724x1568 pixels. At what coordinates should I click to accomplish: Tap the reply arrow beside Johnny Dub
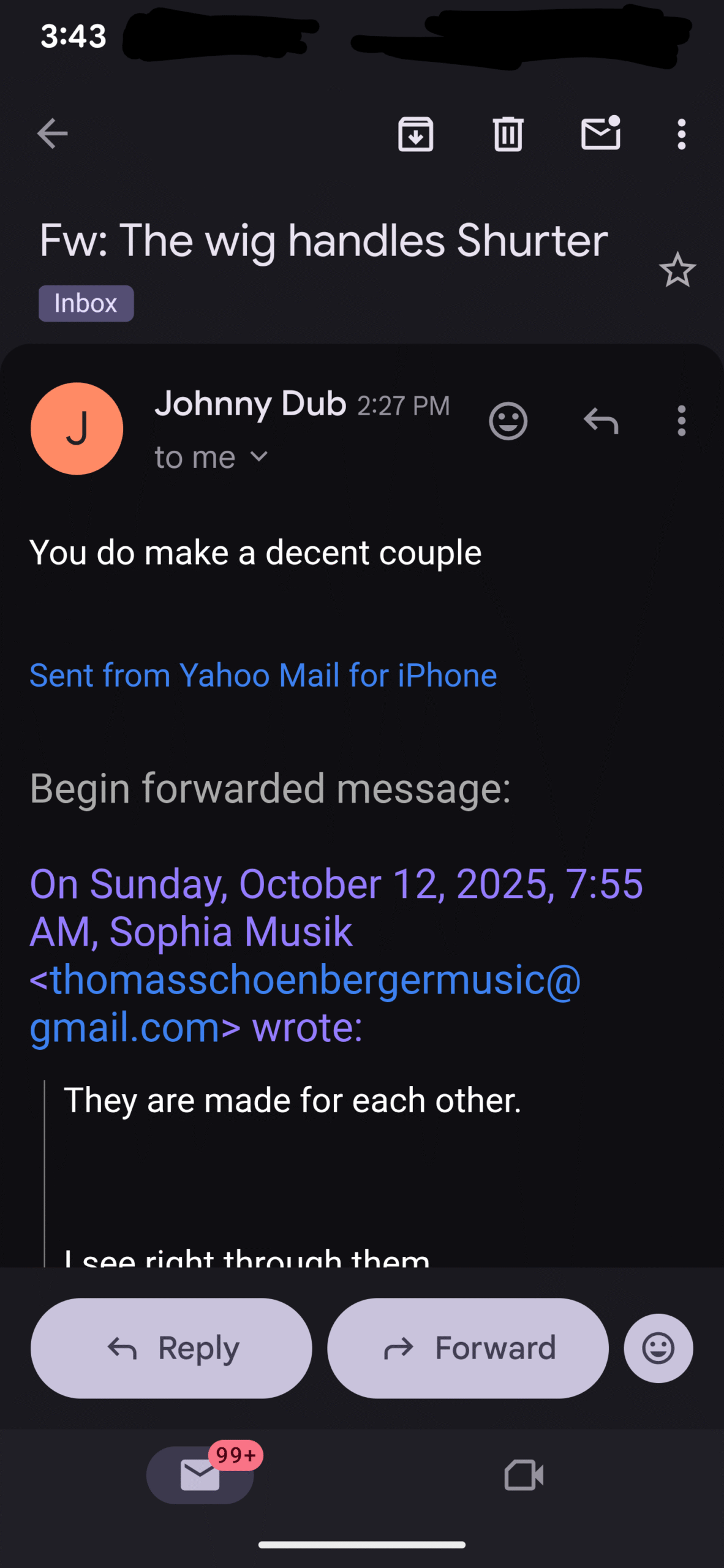pyautogui.click(x=600, y=421)
